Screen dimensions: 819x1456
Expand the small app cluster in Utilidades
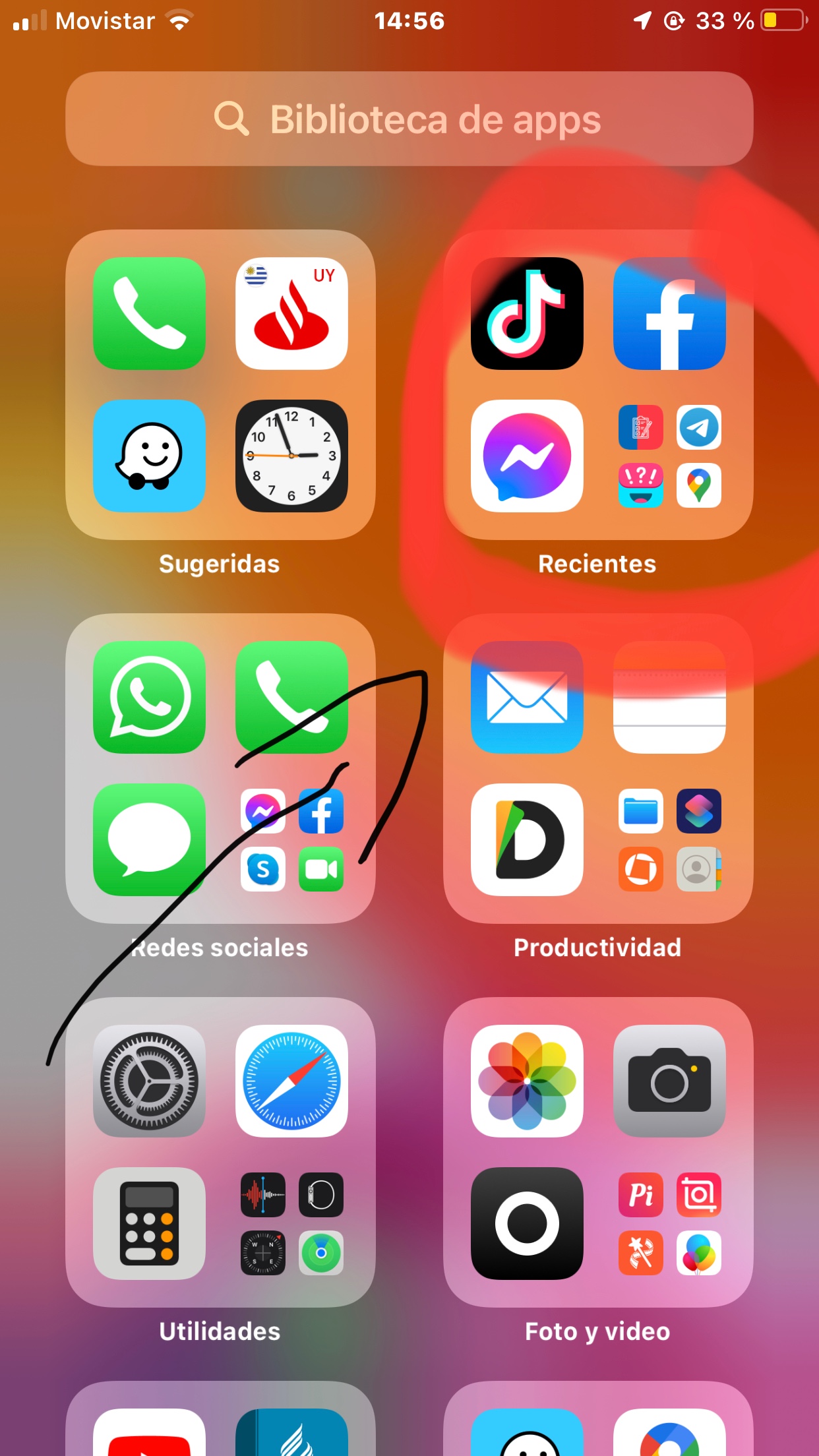click(x=291, y=1223)
